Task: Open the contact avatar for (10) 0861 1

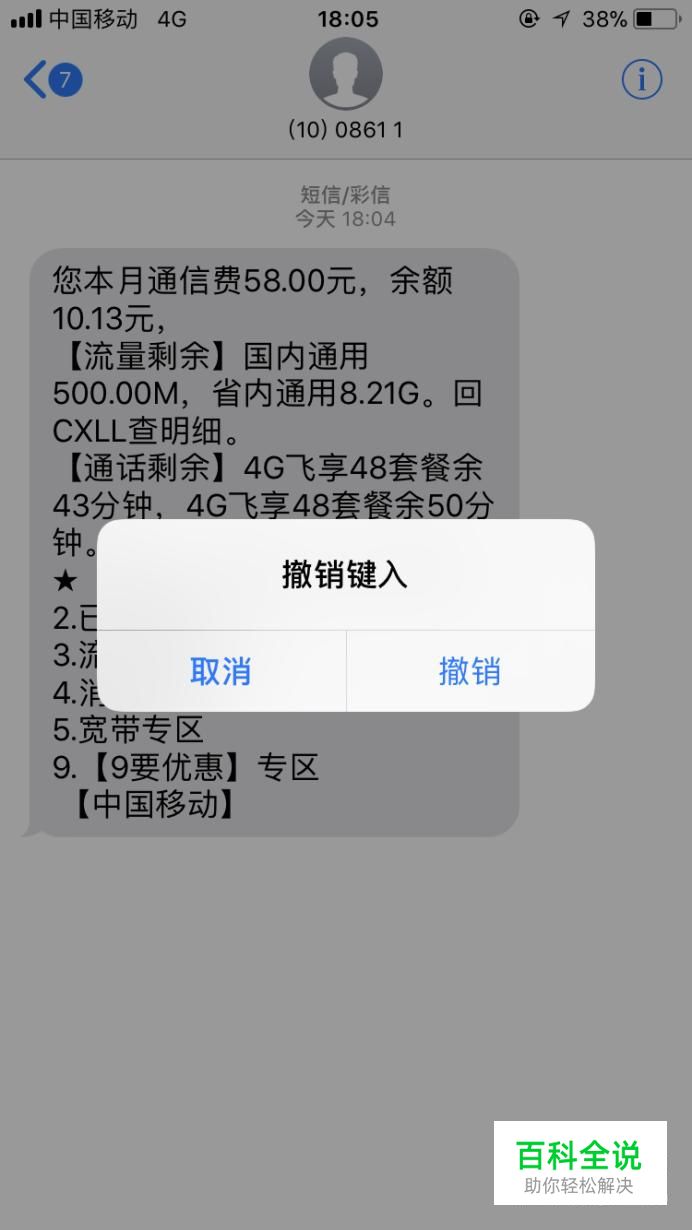Action: (346, 73)
